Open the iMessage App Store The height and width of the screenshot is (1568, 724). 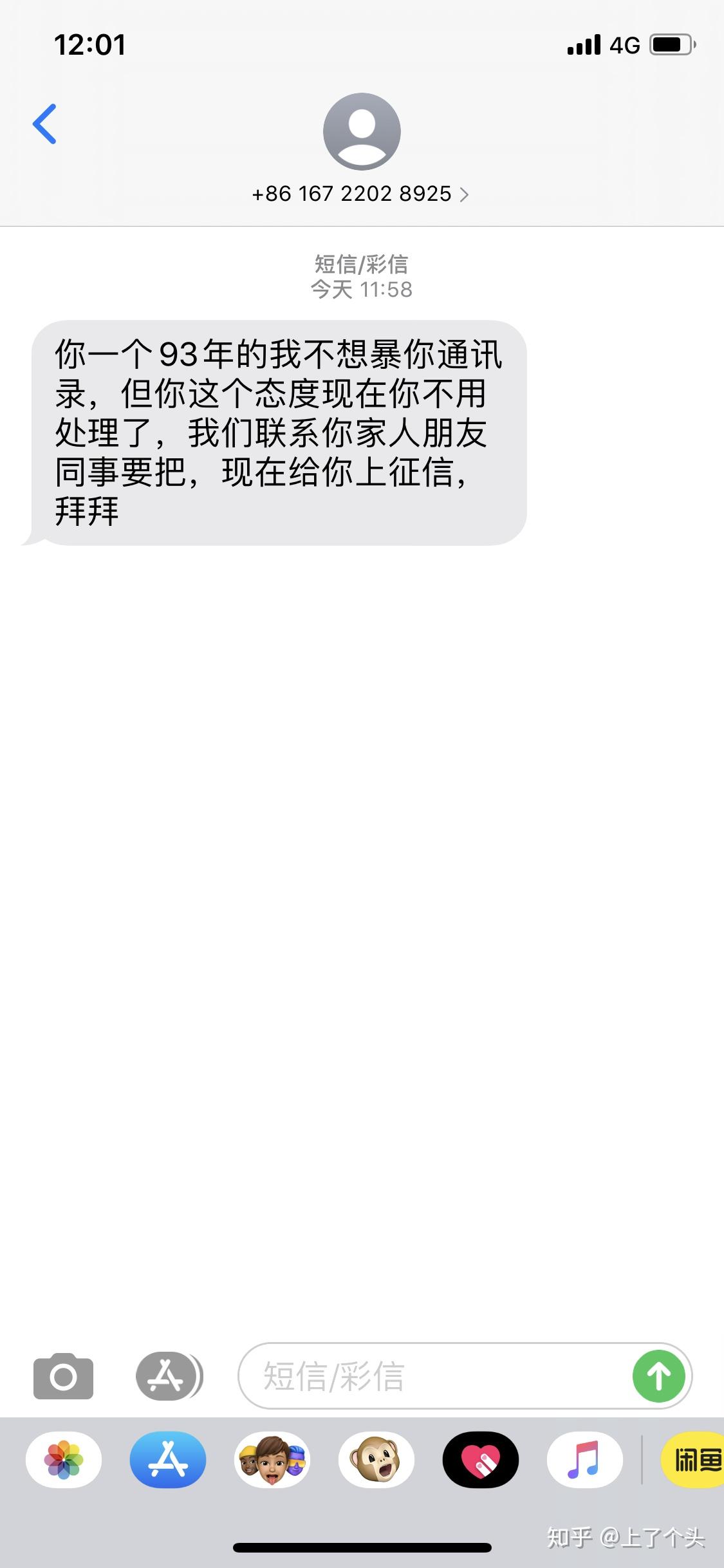[x=167, y=1377]
